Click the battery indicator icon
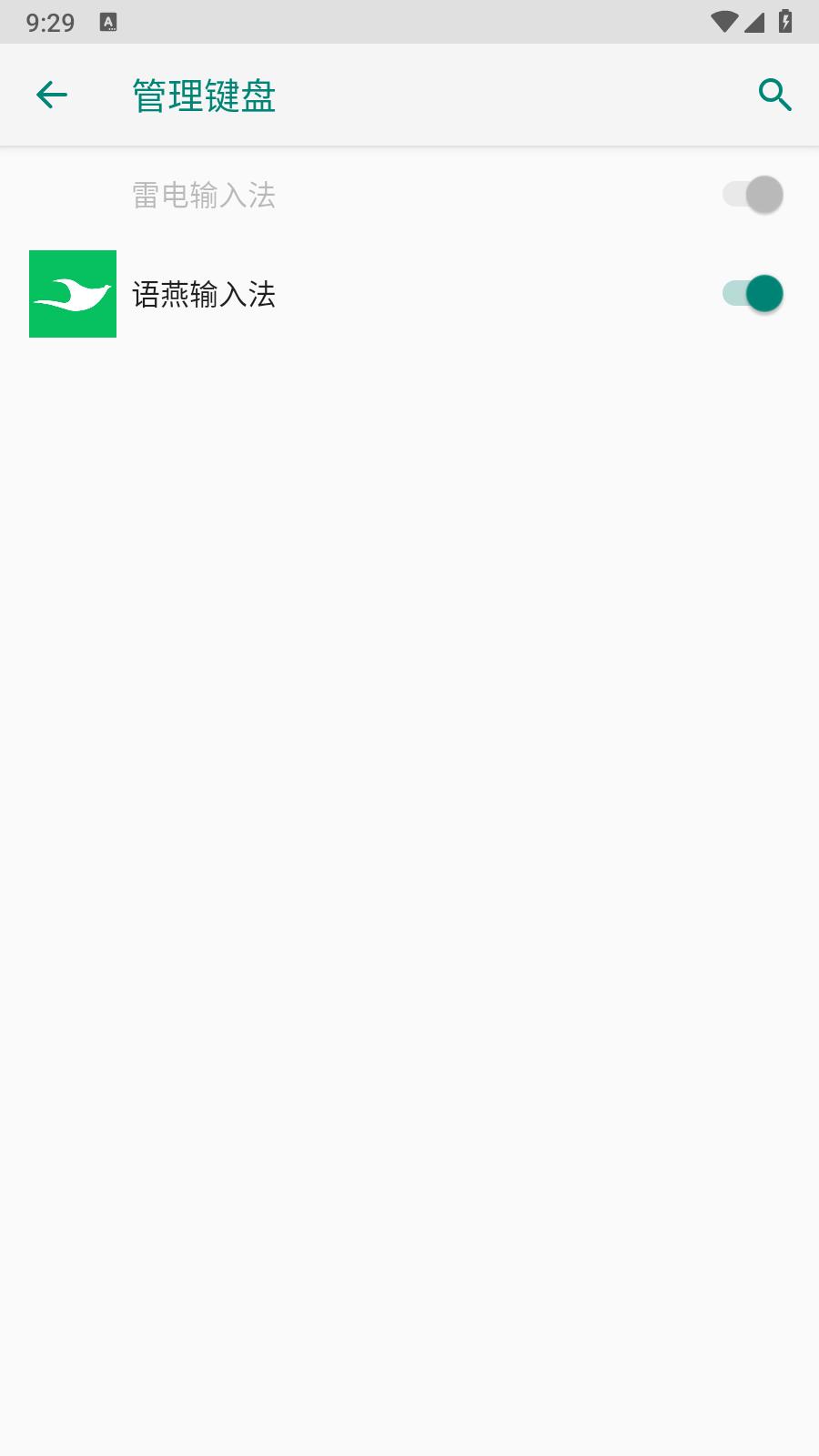 pyautogui.click(x=786, y=21)
